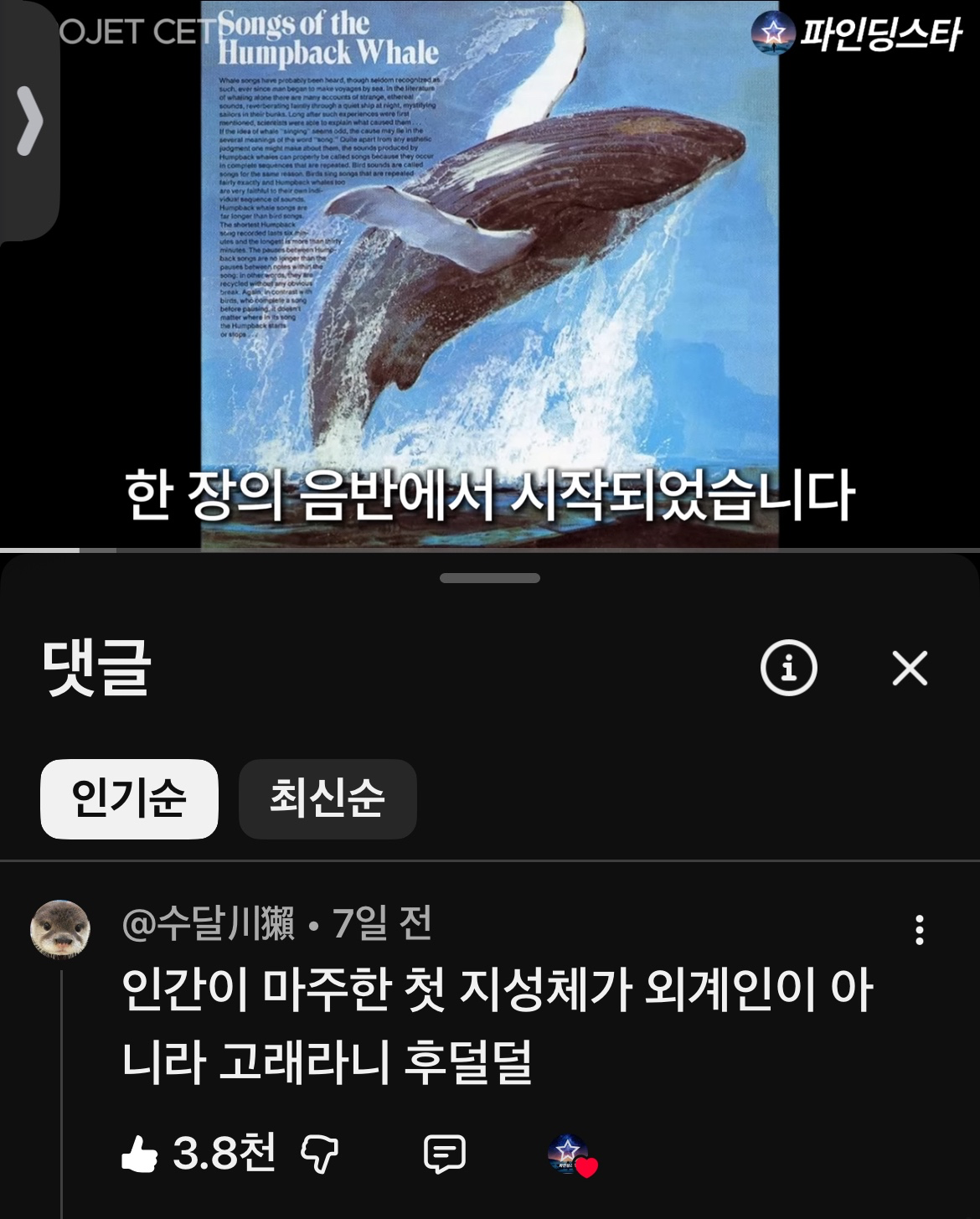Open 수달川獺's profile avatar
Image resolution: width=980 pixels, height=1219 pixels.
(x=60, y=929)
